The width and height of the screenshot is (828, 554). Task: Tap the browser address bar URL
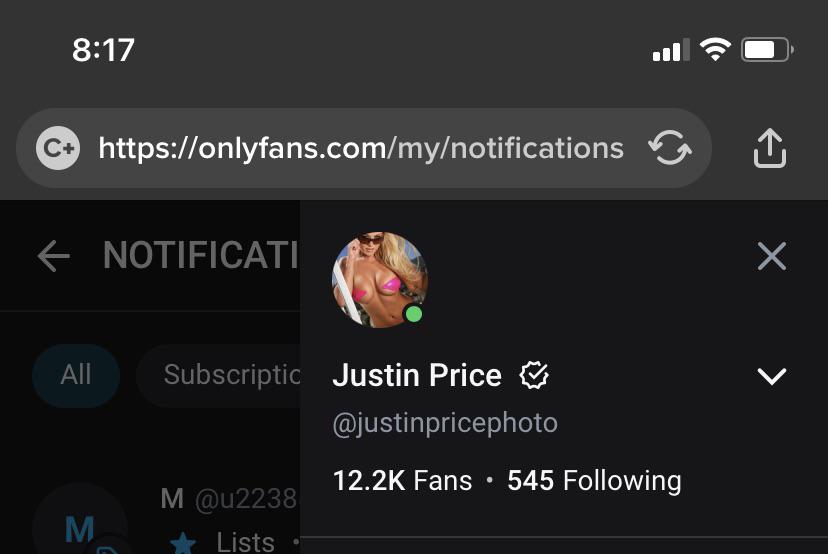coord(360,149)
